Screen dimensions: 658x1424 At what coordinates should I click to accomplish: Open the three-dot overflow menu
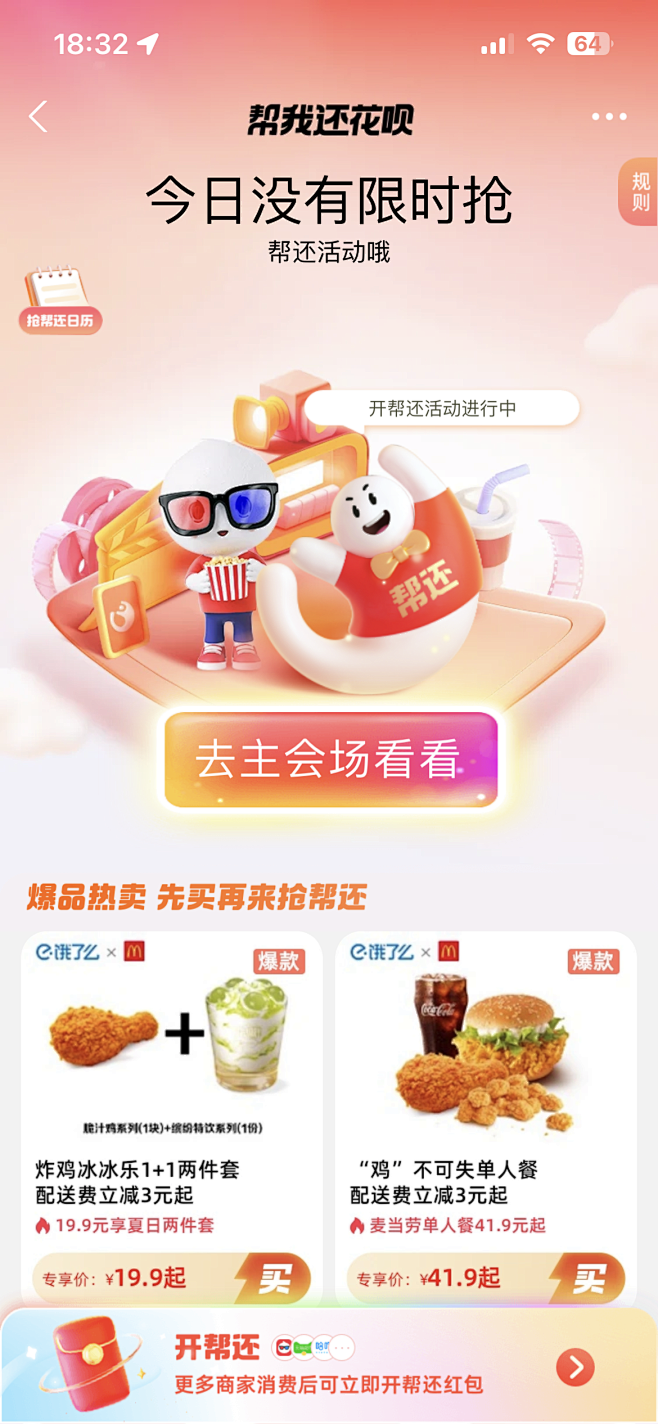609,117
